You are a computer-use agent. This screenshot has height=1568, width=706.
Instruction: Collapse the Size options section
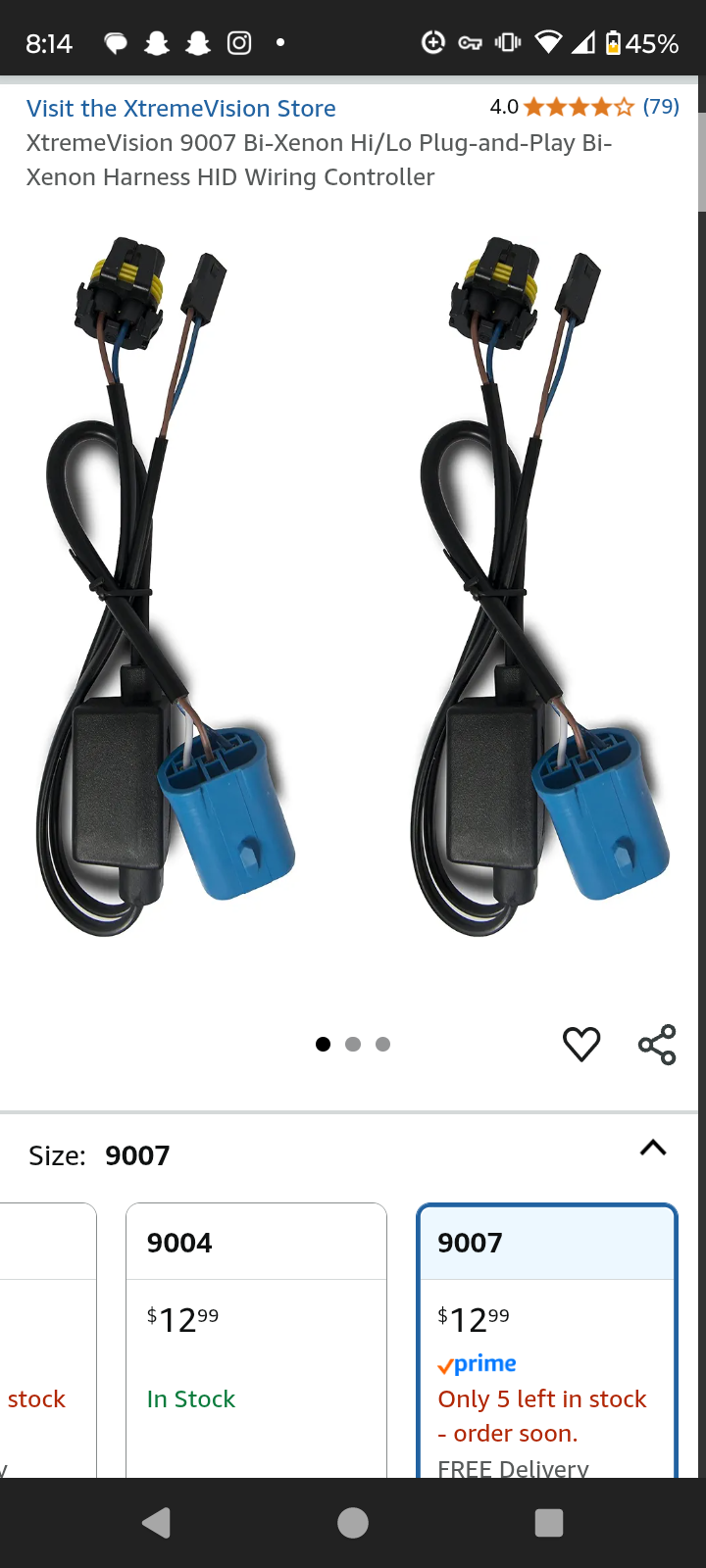[653, 1149]
